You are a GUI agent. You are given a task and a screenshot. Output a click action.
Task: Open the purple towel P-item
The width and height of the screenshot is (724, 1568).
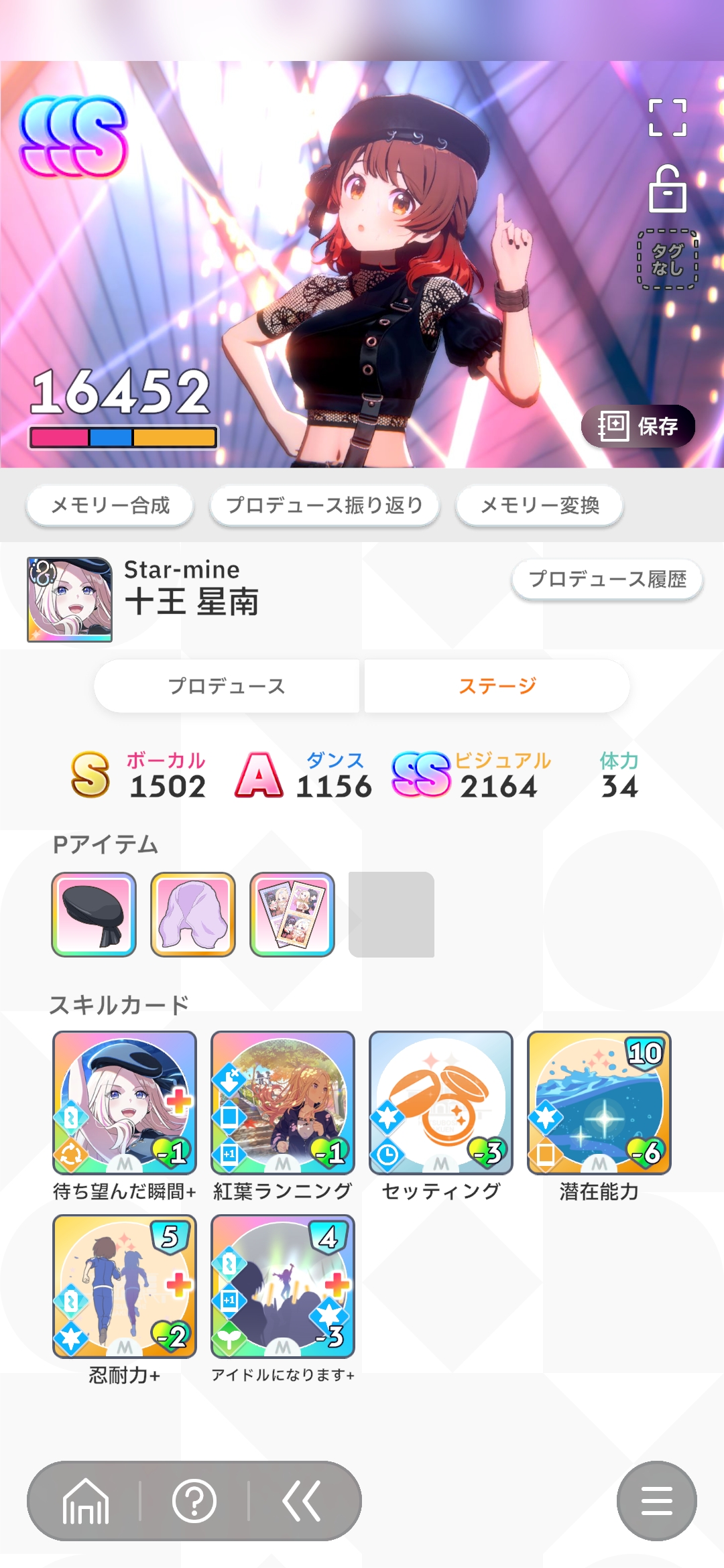pyautogui.click(x=193, y=915)
